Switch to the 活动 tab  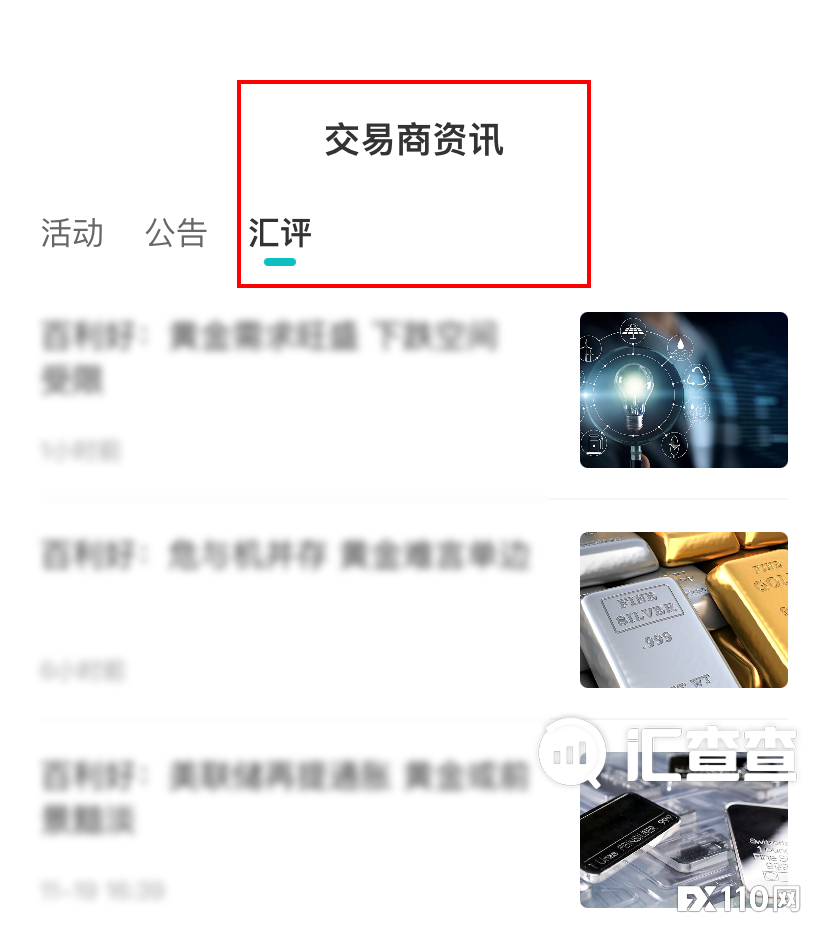pyautogui.click(x=70, y=233)
